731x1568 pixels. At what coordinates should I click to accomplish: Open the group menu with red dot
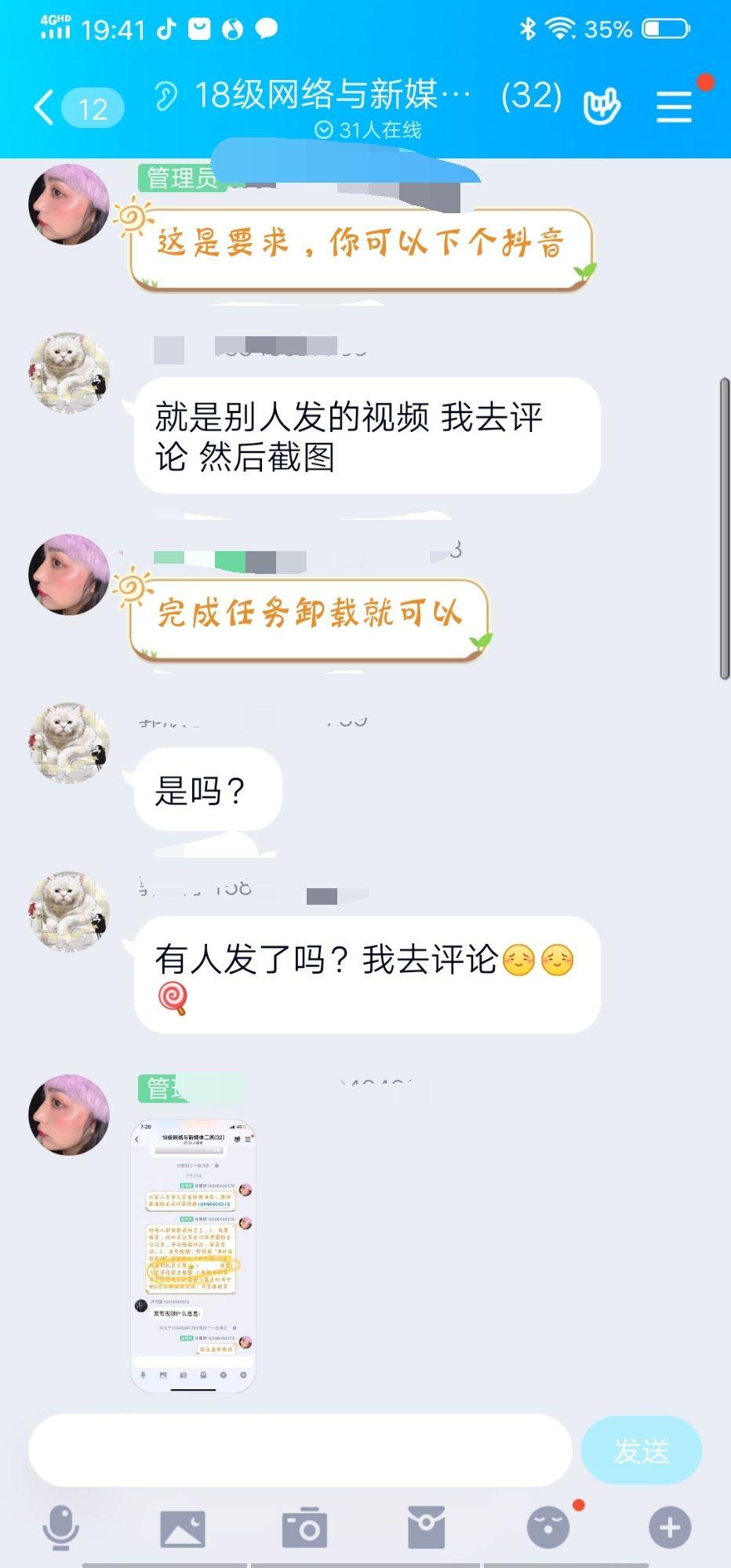click(x=675, y=106)
